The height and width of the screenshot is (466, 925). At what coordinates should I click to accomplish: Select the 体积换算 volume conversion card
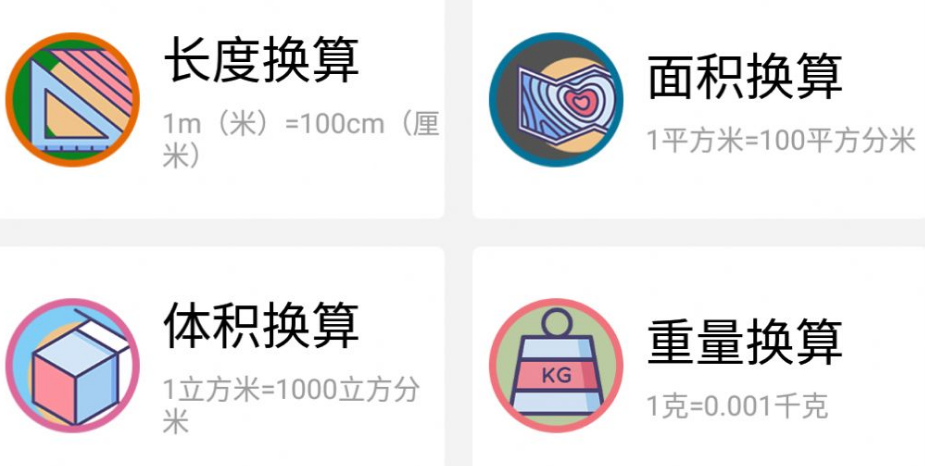pos(220,360)
